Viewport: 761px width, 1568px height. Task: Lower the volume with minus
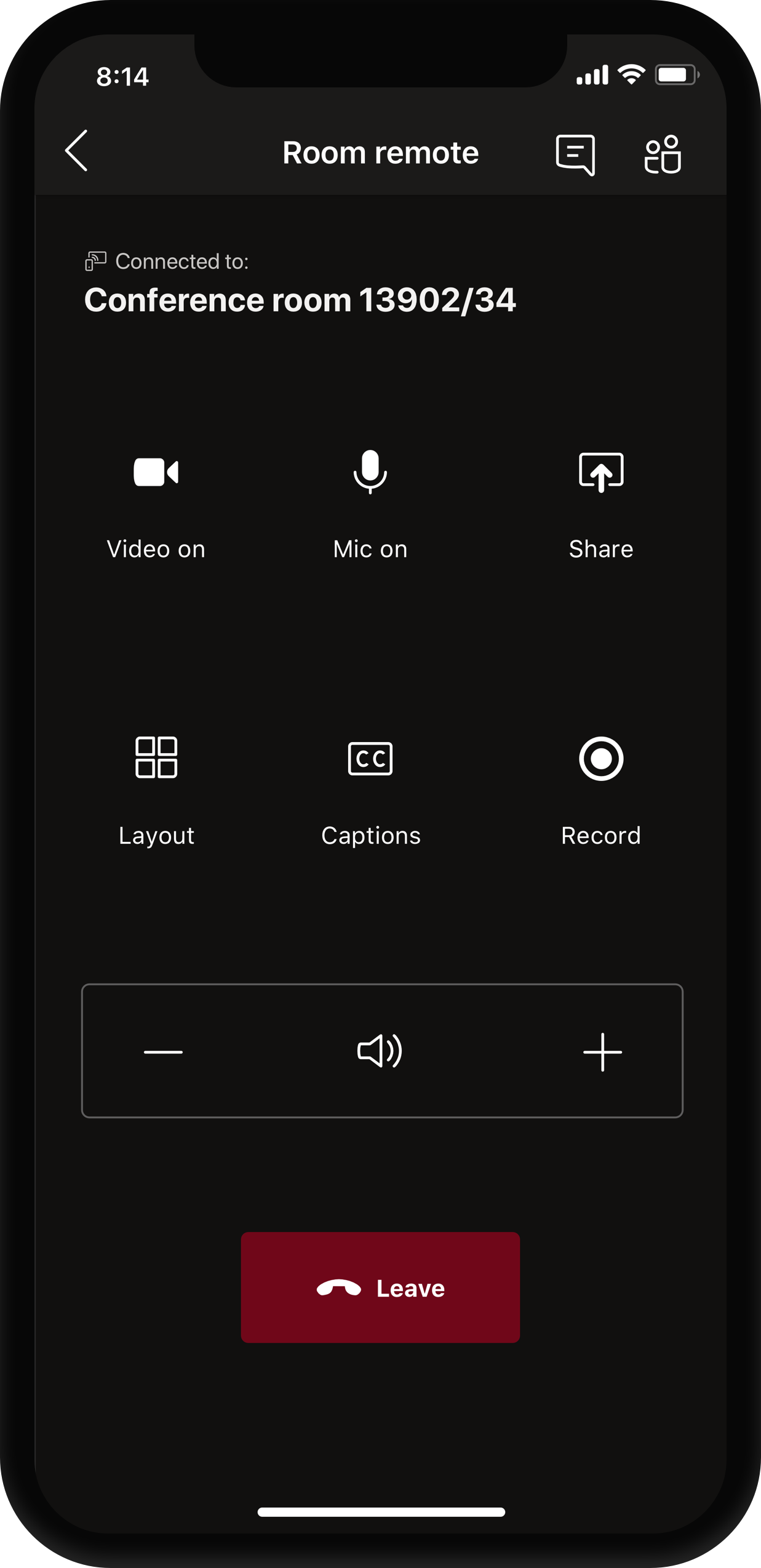[x=163, y=1052]
